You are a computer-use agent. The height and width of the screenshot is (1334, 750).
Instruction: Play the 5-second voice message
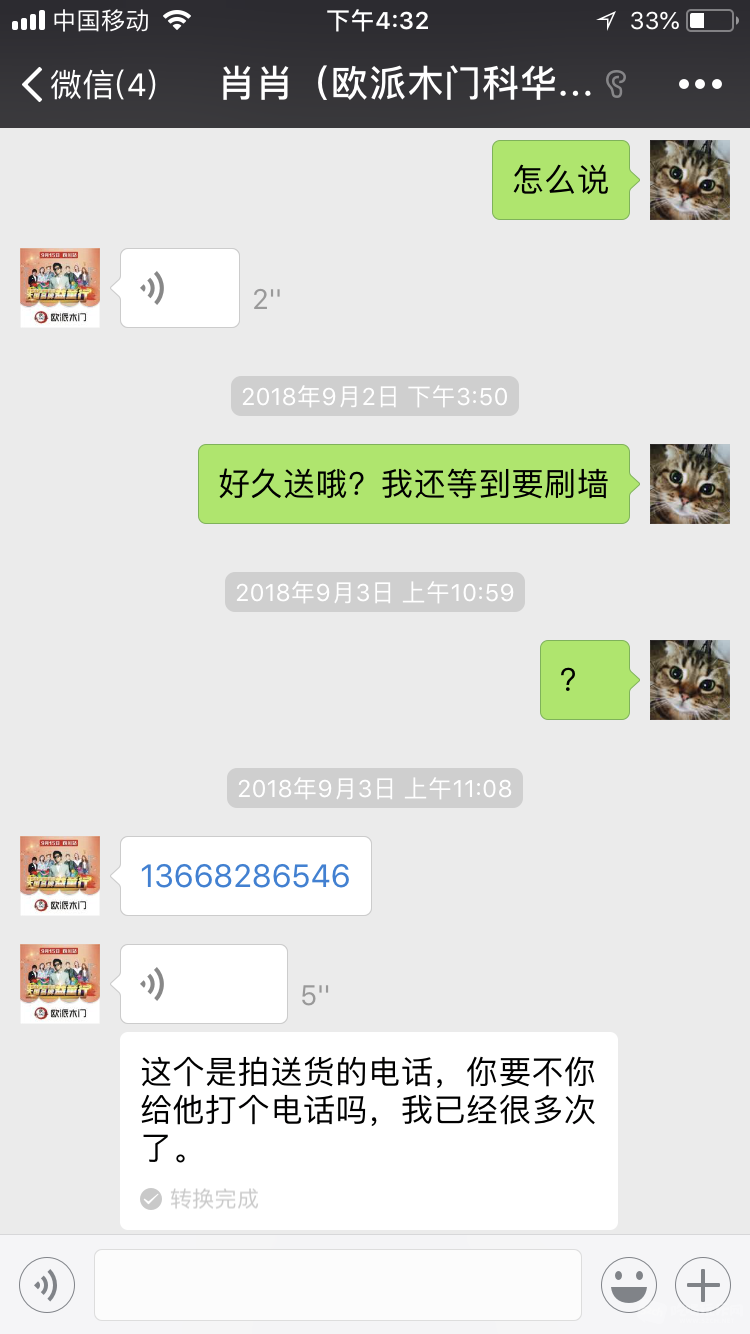pos(203,985)
